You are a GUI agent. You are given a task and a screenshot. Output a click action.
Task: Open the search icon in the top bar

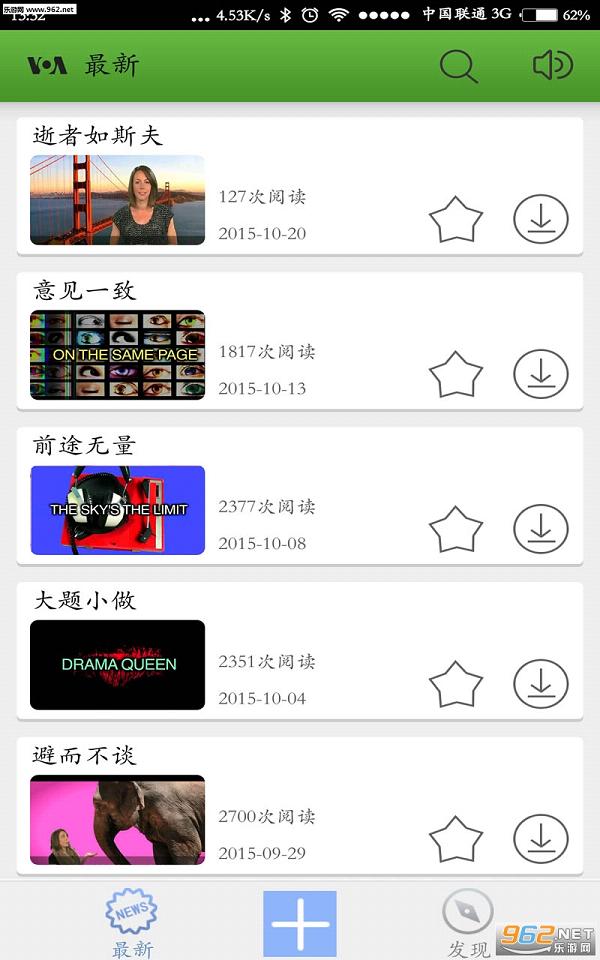point(459,66)
